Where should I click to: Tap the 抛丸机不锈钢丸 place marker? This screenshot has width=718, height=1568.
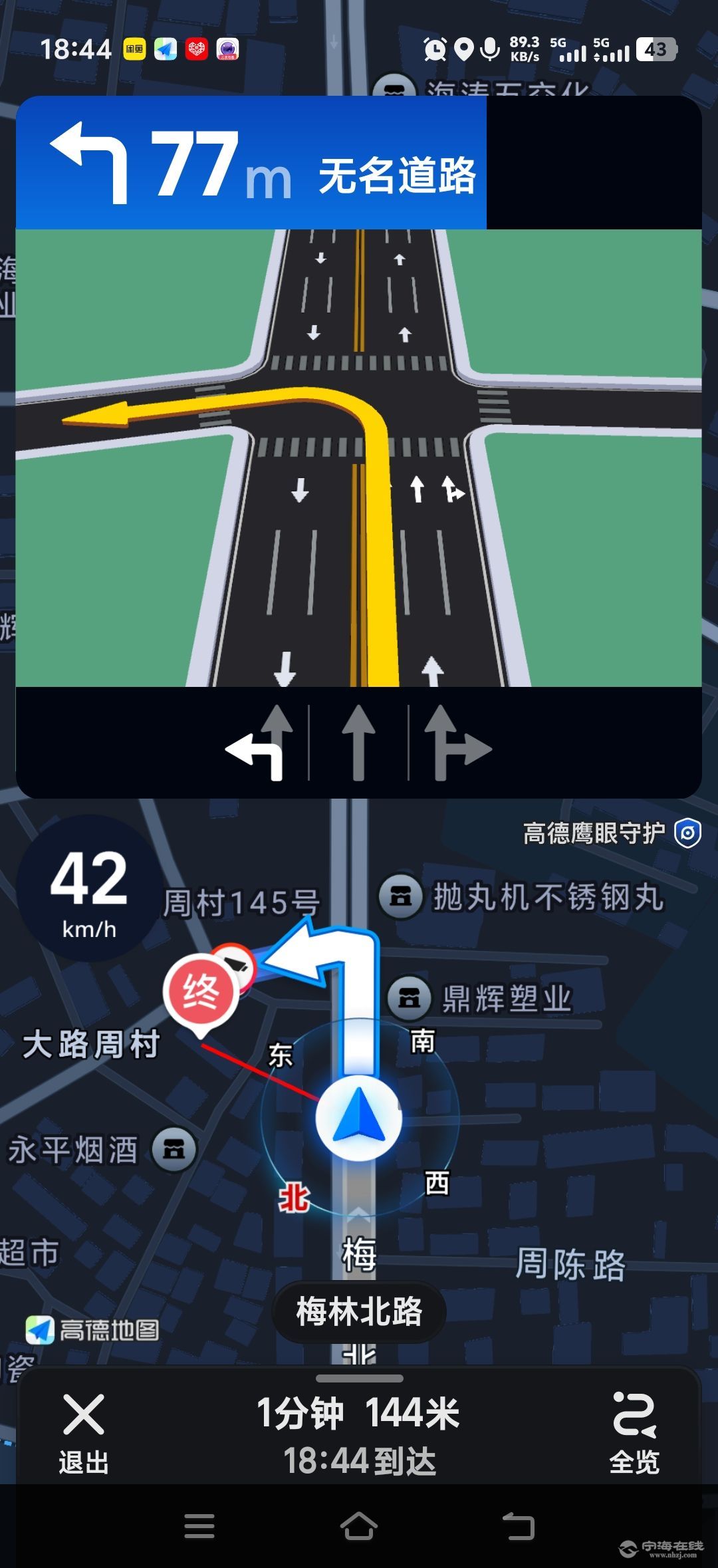coord(400,897)
